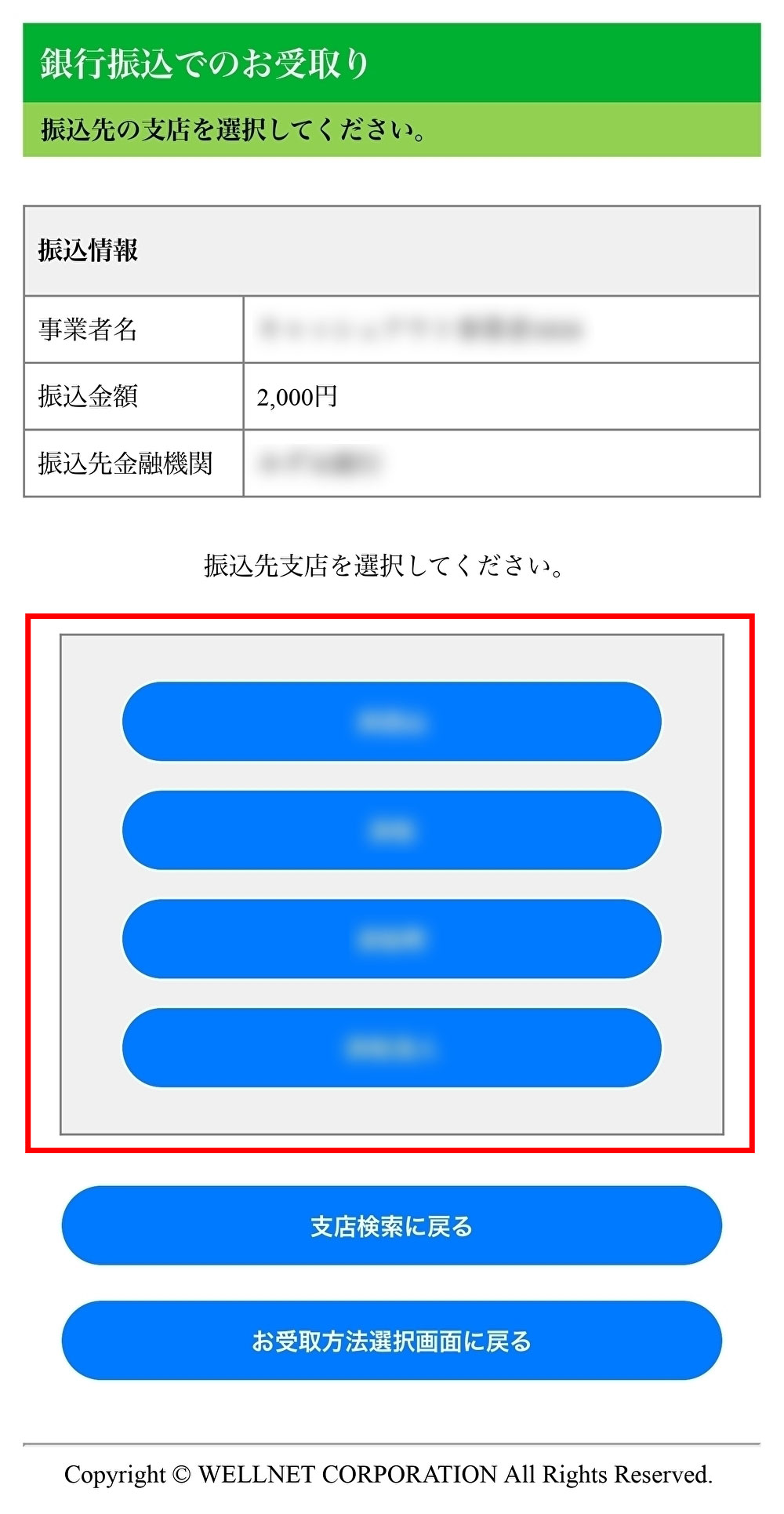This screenshot has height=1514, width=784.
Task: Tap 支店検索に戻る button
Action: coord(391,1226)
